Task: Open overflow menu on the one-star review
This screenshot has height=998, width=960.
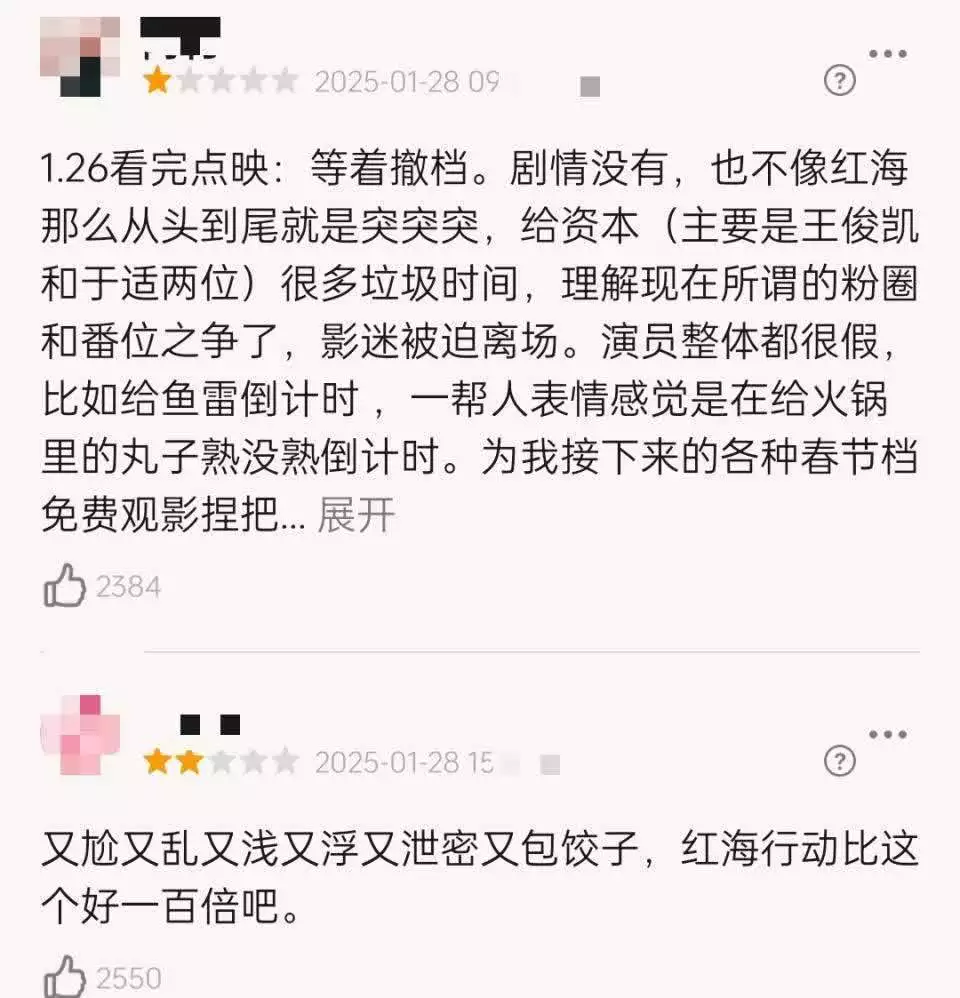Action: (886, 53)
